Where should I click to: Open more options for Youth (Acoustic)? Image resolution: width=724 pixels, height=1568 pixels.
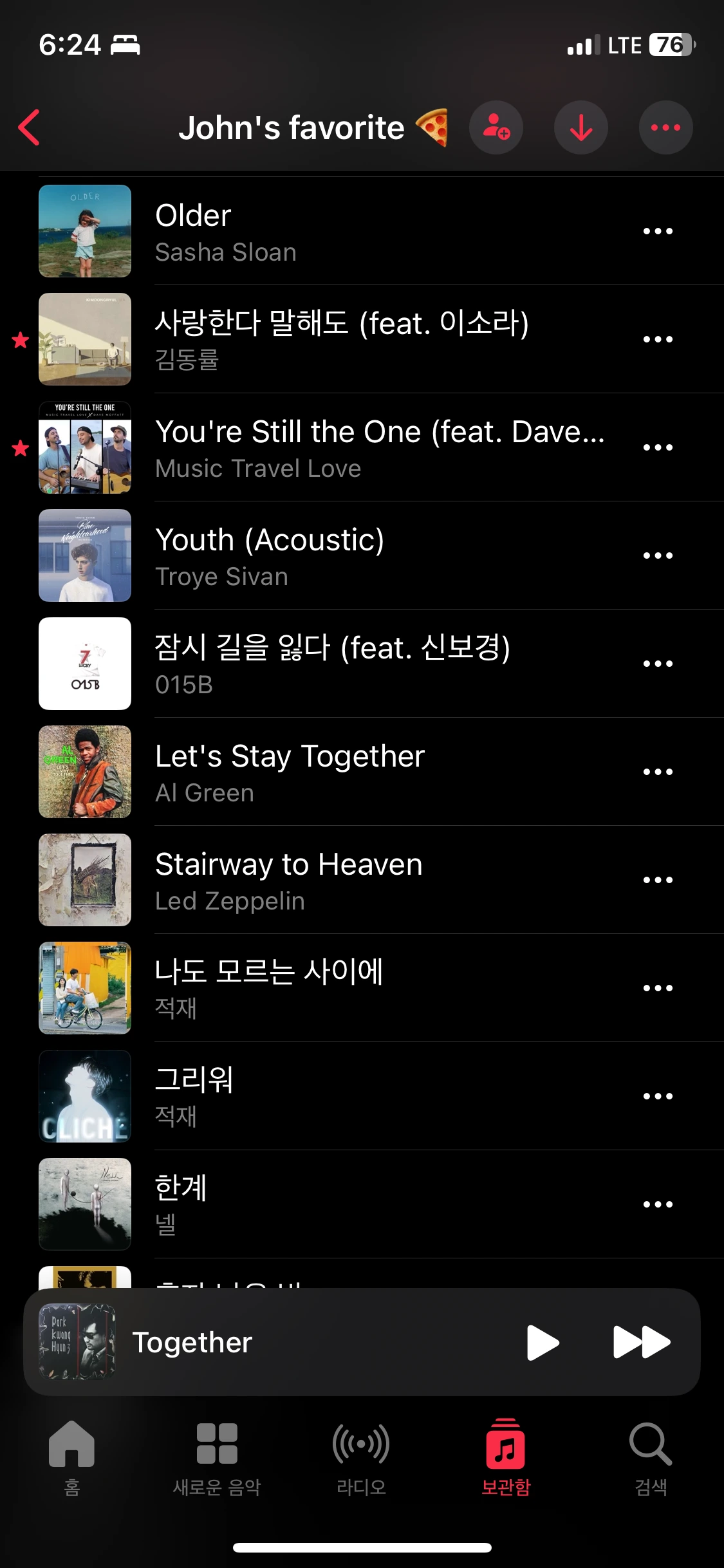tap(658, 556)
